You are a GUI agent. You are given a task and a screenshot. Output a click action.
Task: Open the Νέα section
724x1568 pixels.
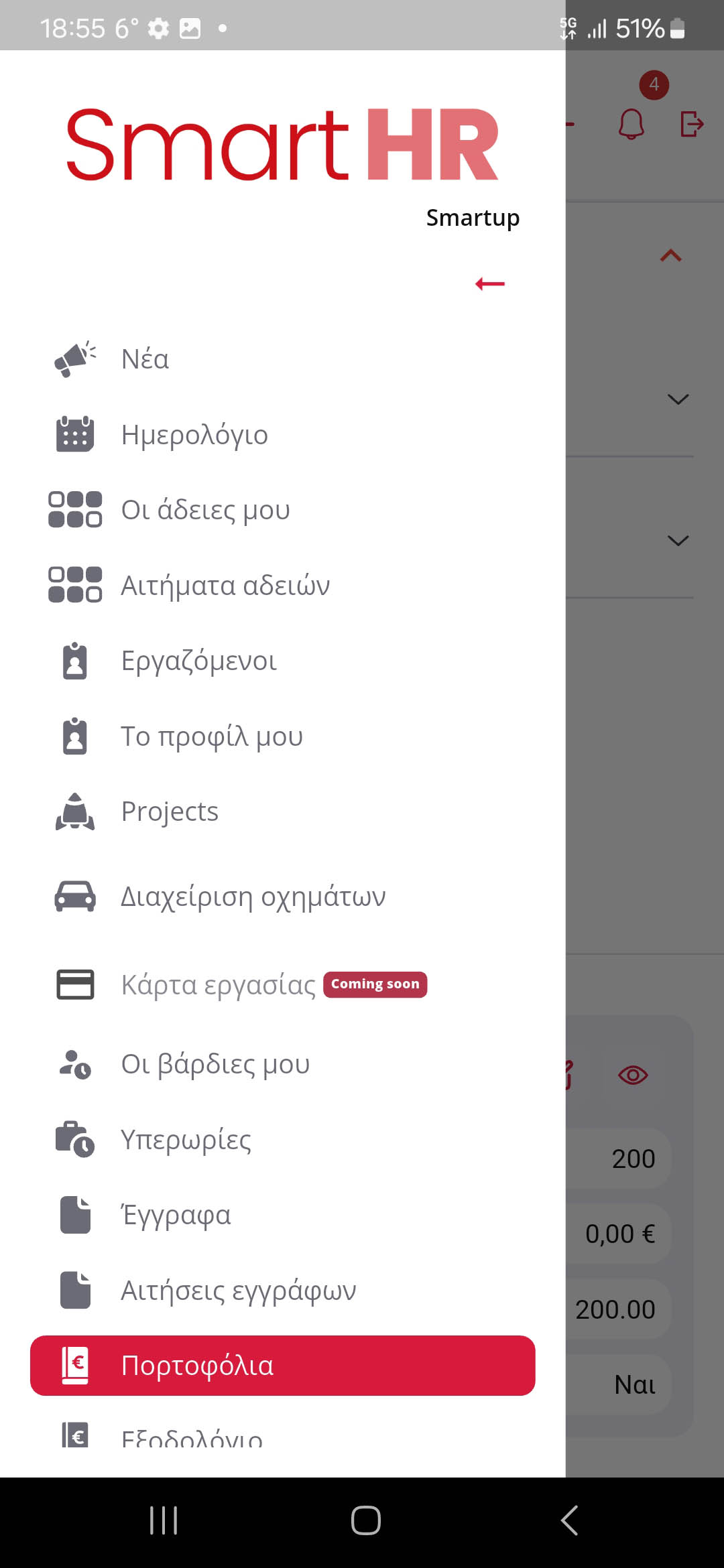coord(282,359)
